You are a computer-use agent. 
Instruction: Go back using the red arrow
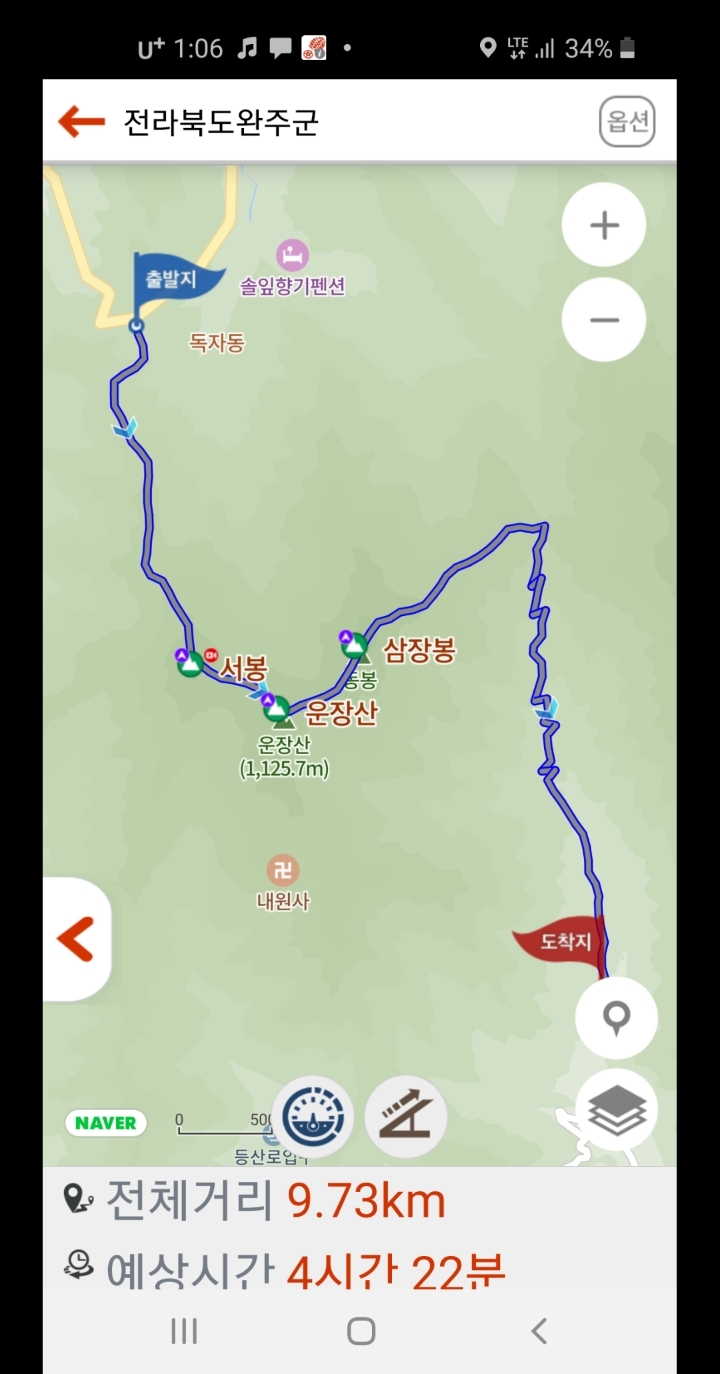click(x=82, y=122)
